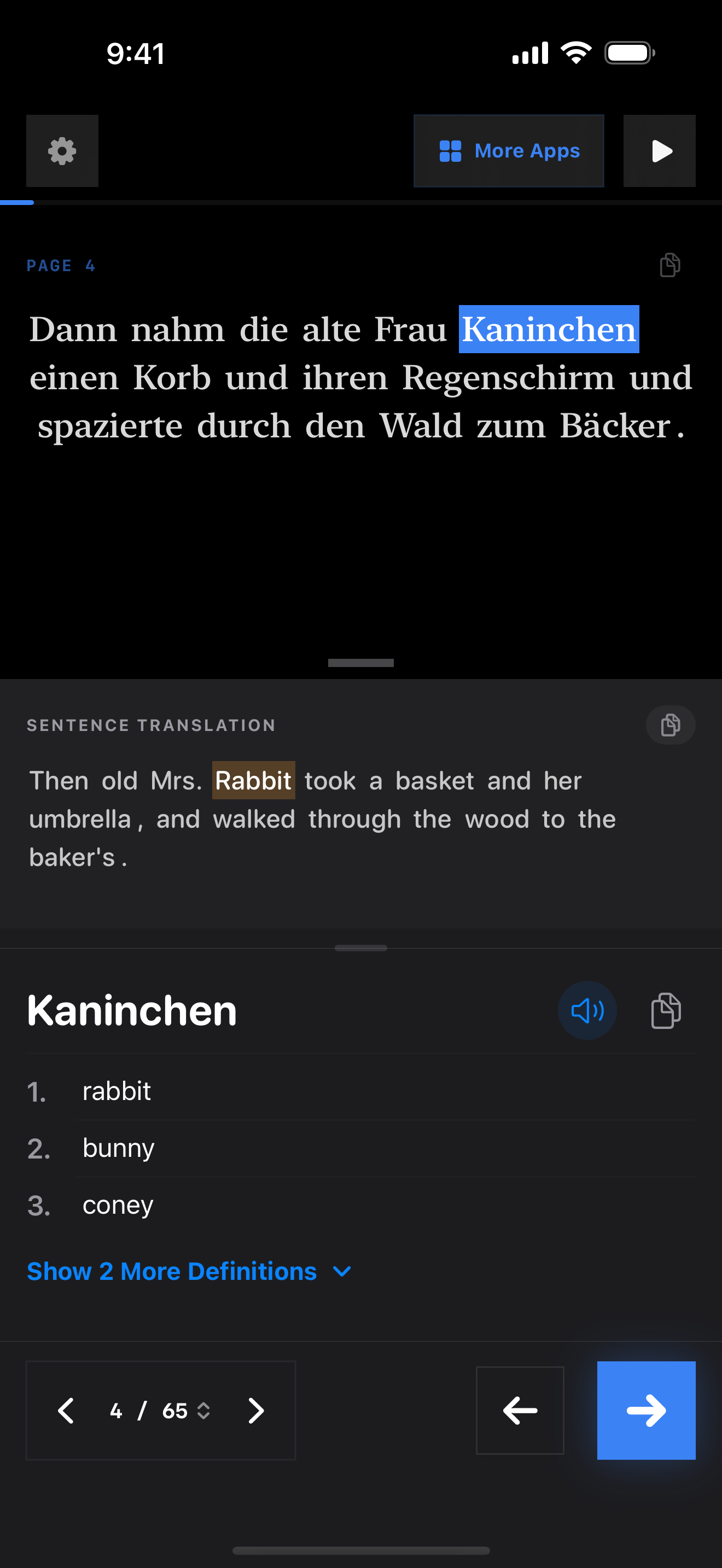
Task: Copy the sentence translation
Action: point(669,725)
